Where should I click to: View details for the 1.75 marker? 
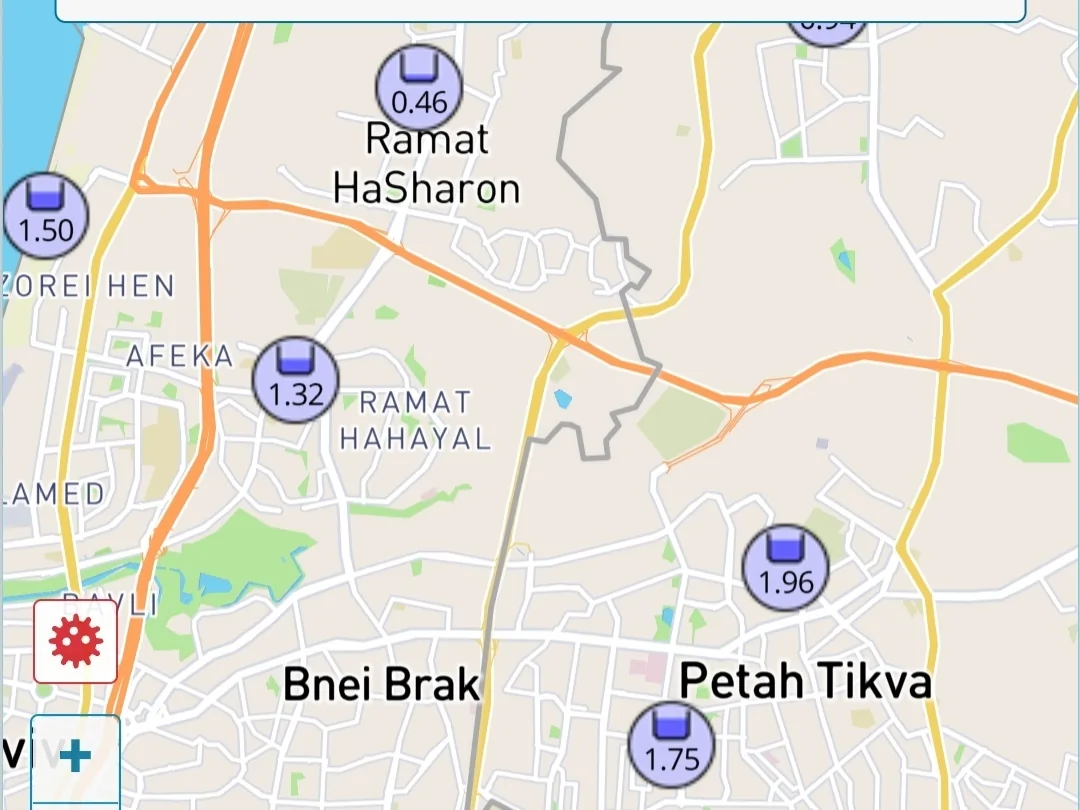[672, 745]
